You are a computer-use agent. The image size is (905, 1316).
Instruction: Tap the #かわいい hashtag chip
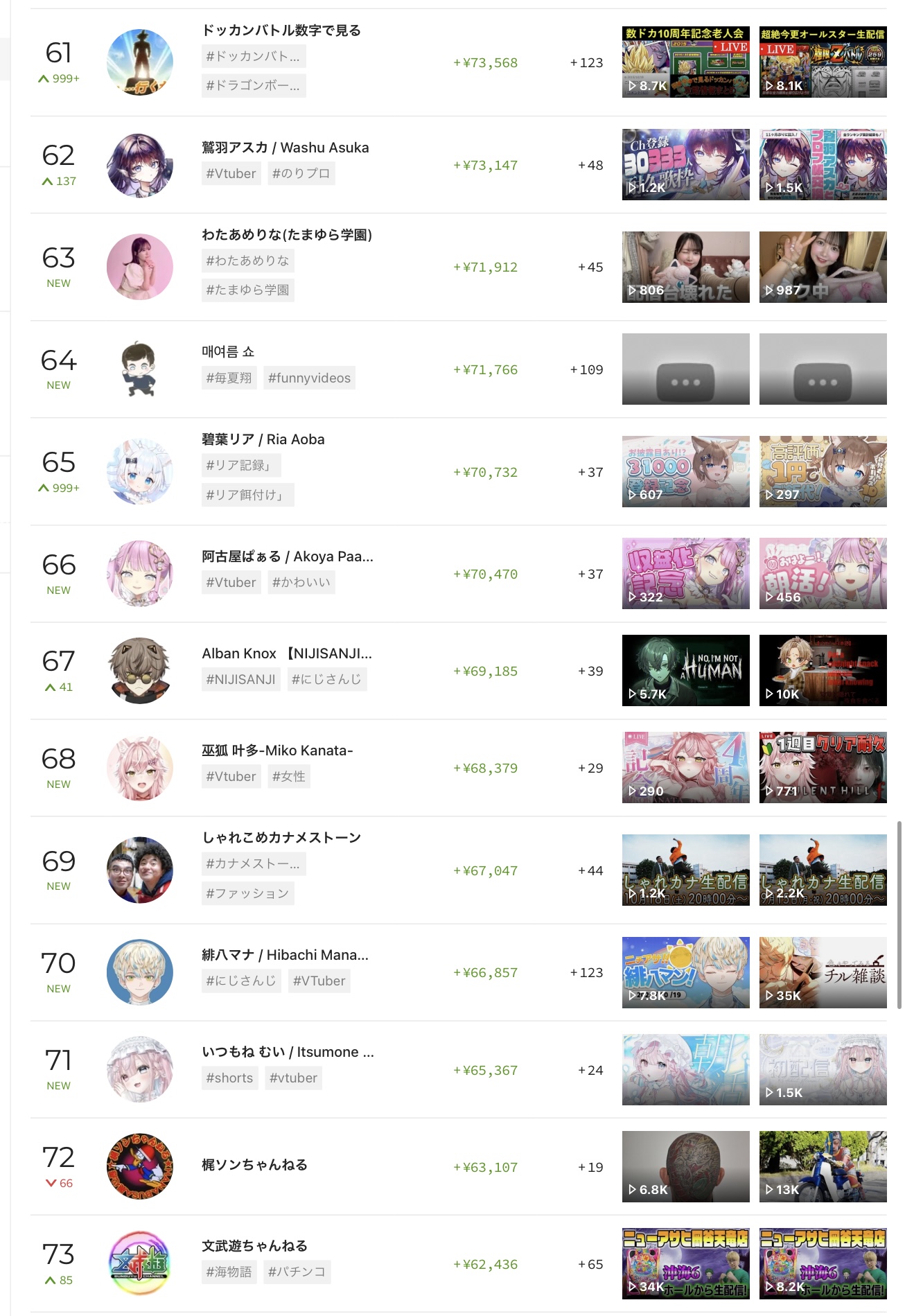click(301, 582)
